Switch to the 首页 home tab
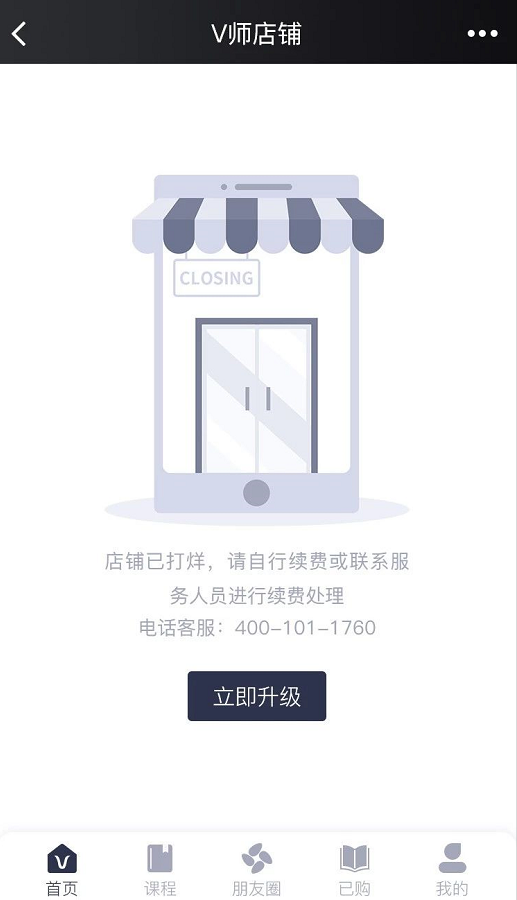Screen dimensions: 517x900 point(62,870)
